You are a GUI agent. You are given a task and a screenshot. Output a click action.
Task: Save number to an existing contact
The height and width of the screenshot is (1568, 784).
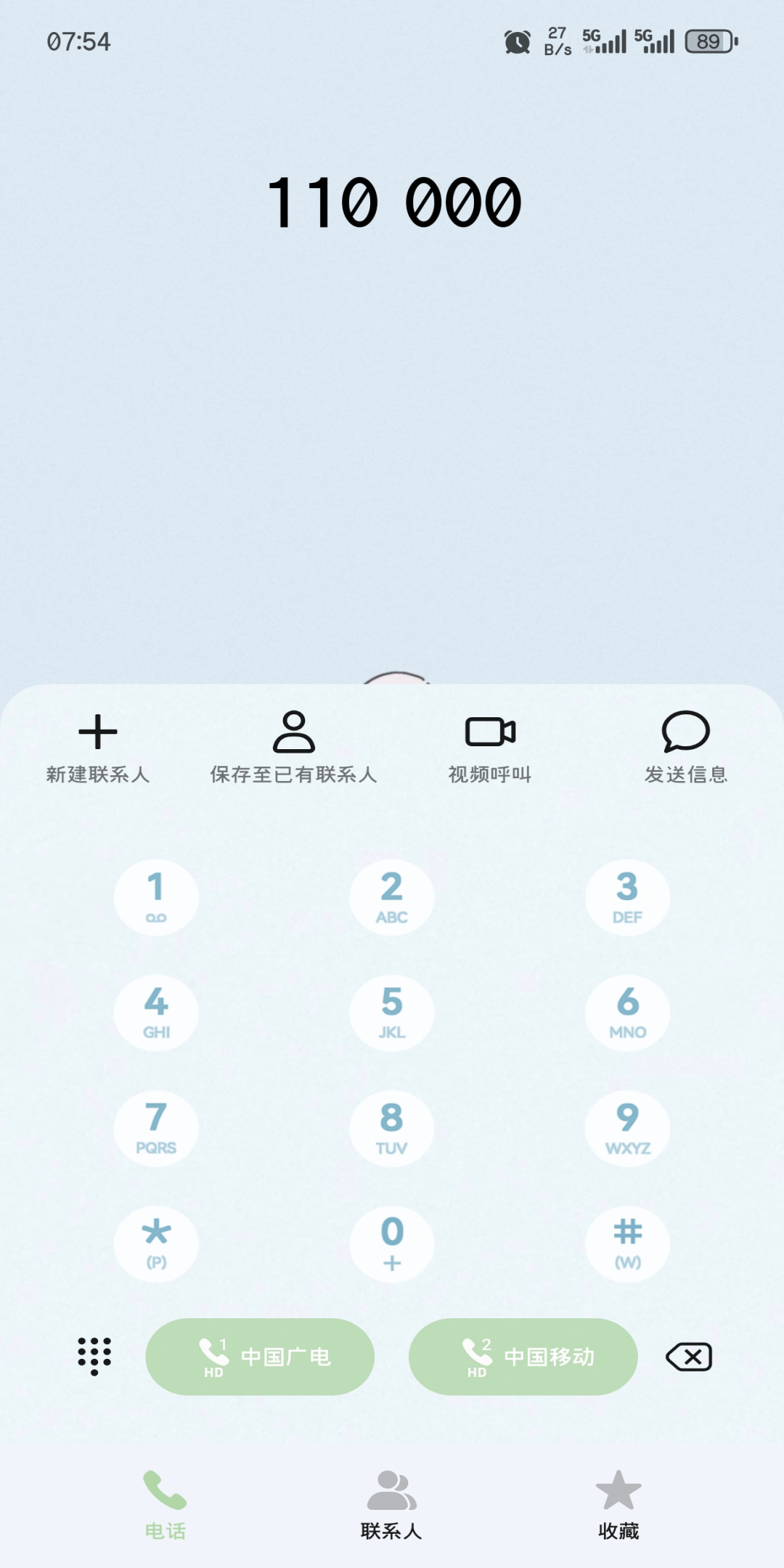point(293,748)
